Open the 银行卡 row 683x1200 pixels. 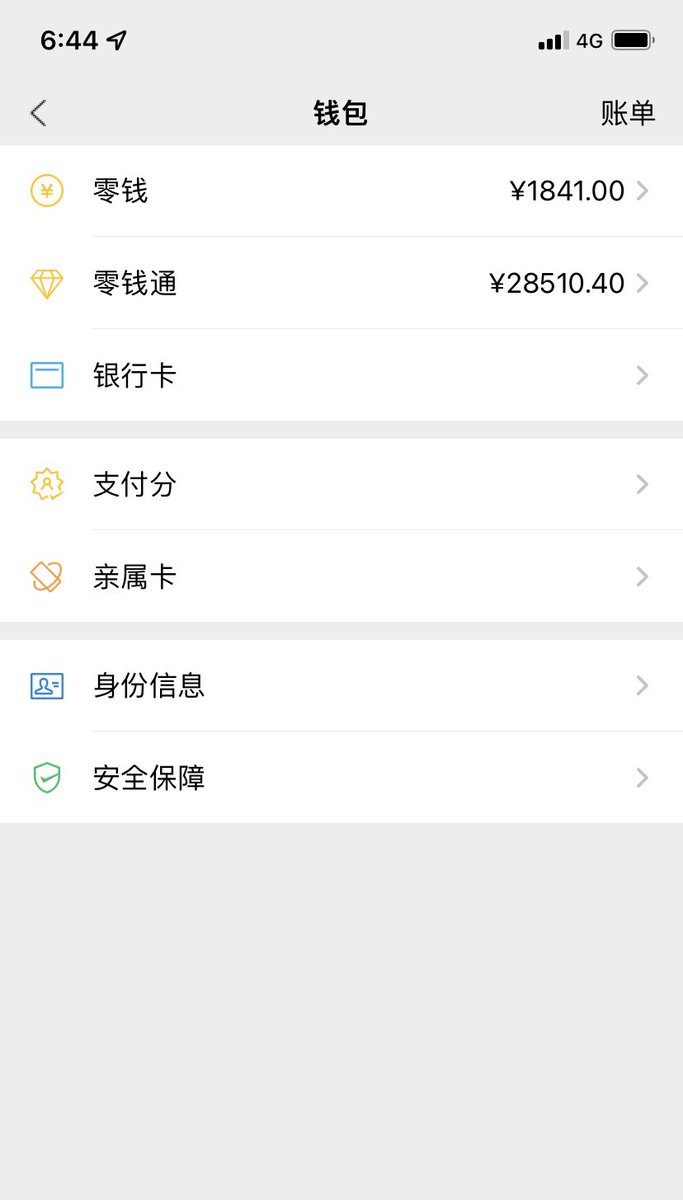pos(341,375)
